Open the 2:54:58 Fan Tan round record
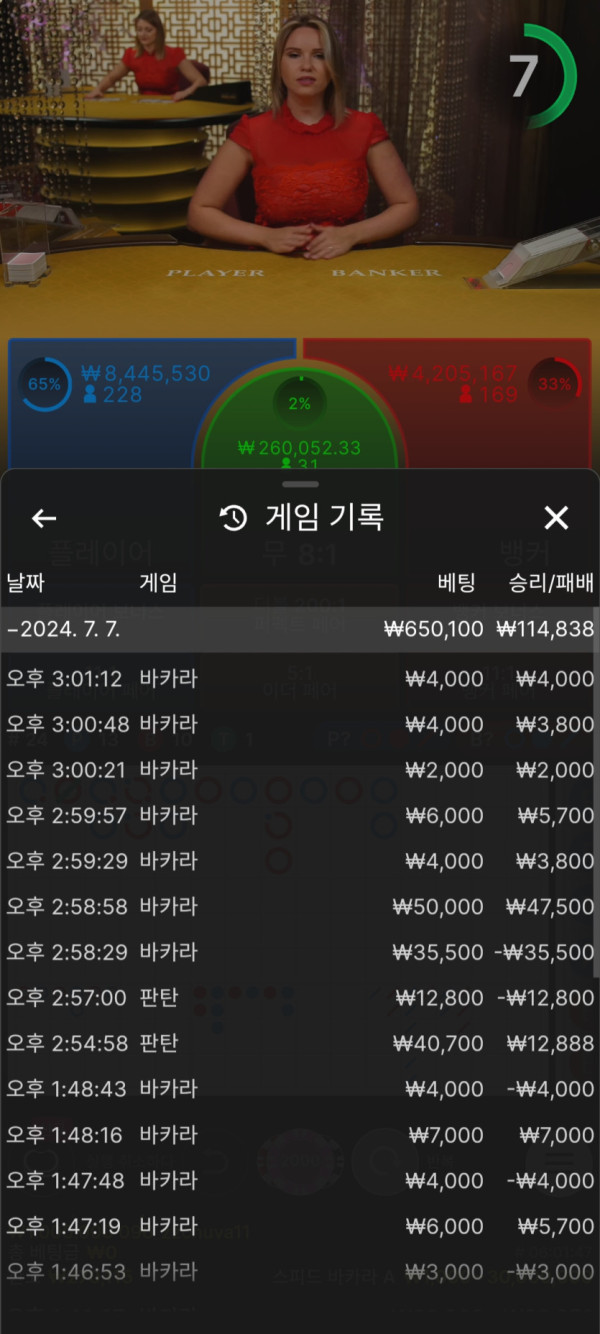The image size is (600, 1334). pyautogui.click(x=300, y=1043)
